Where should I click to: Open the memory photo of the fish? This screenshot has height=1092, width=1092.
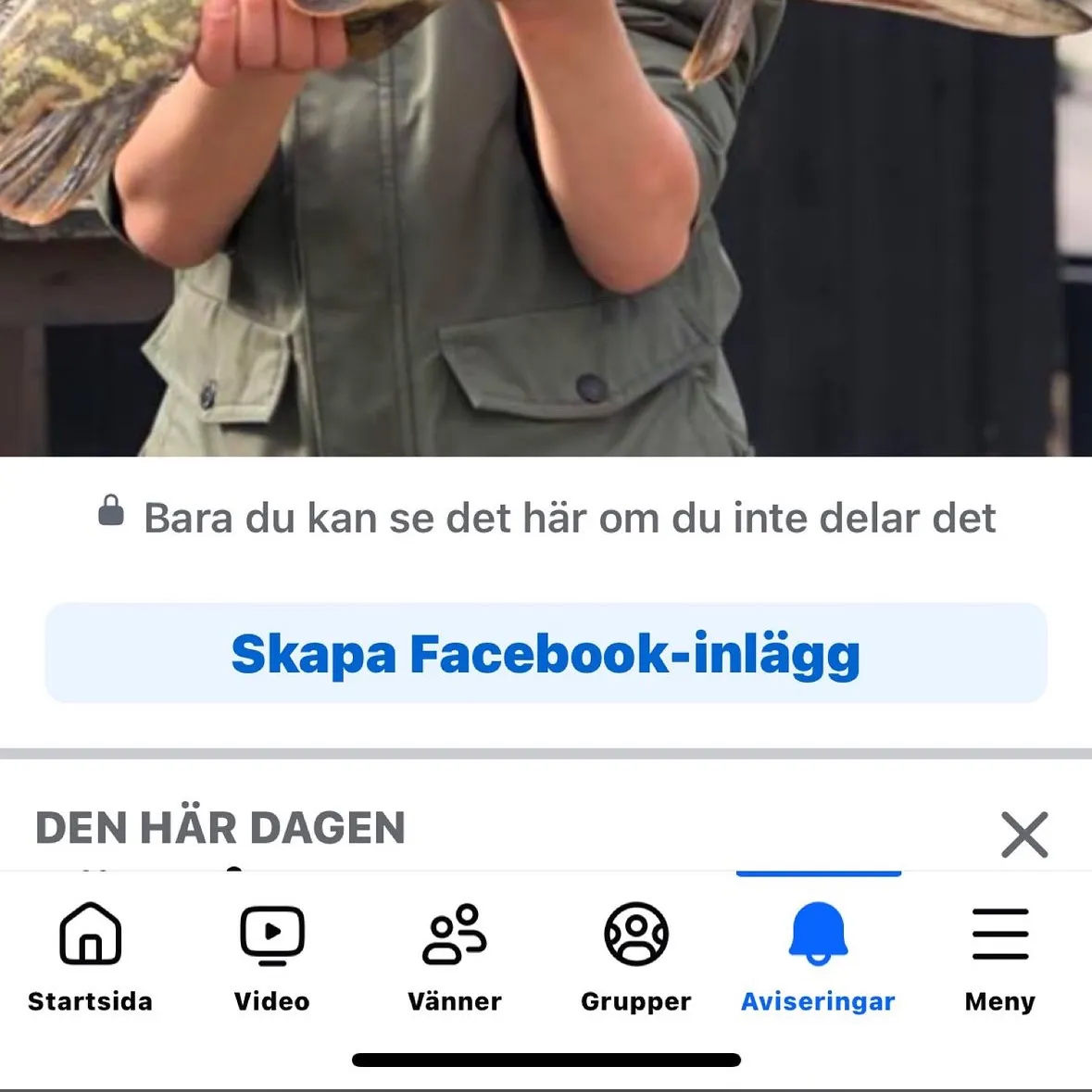[546, 227]
